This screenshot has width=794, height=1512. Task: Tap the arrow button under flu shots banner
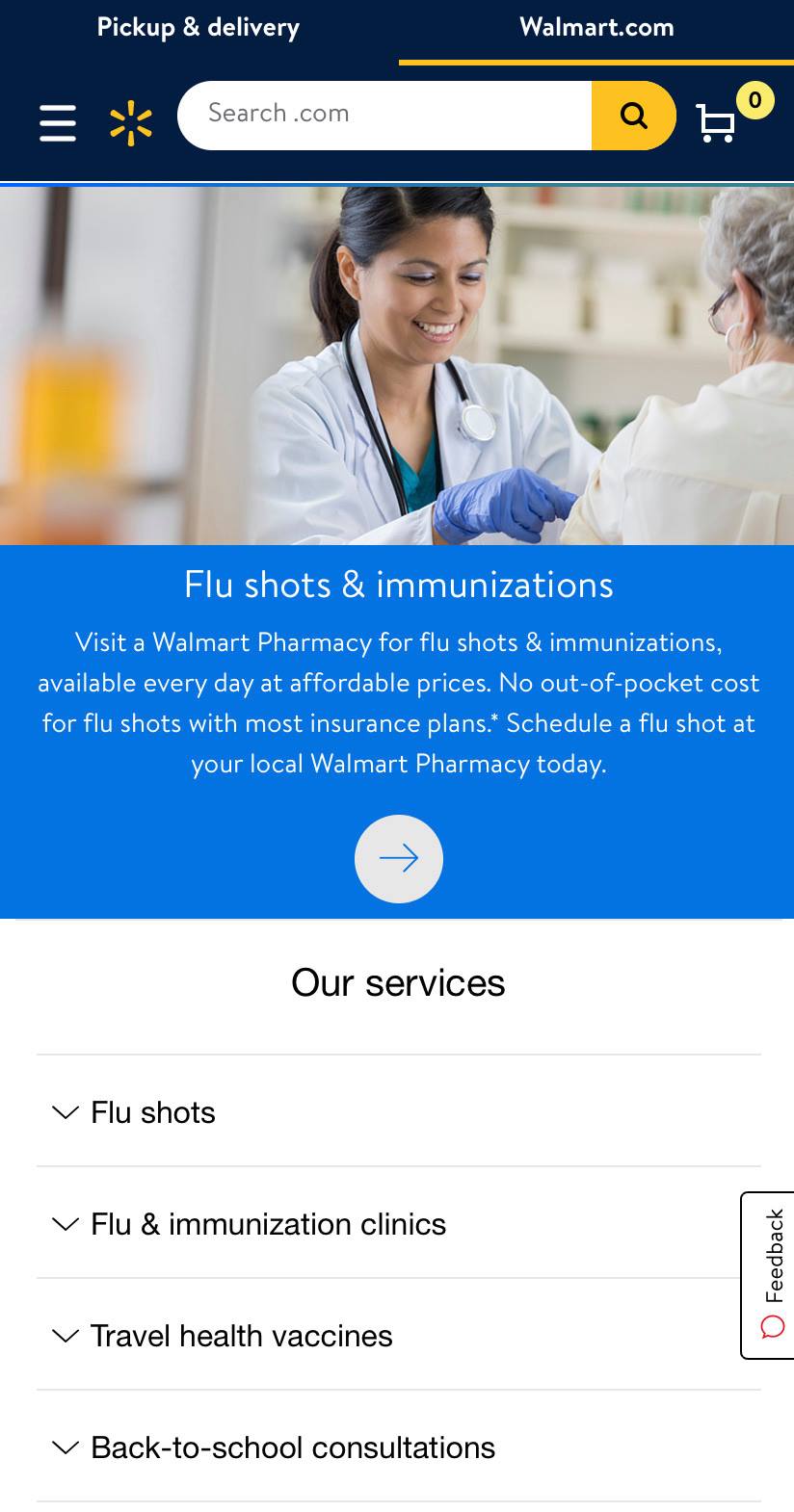click(398, 858)
